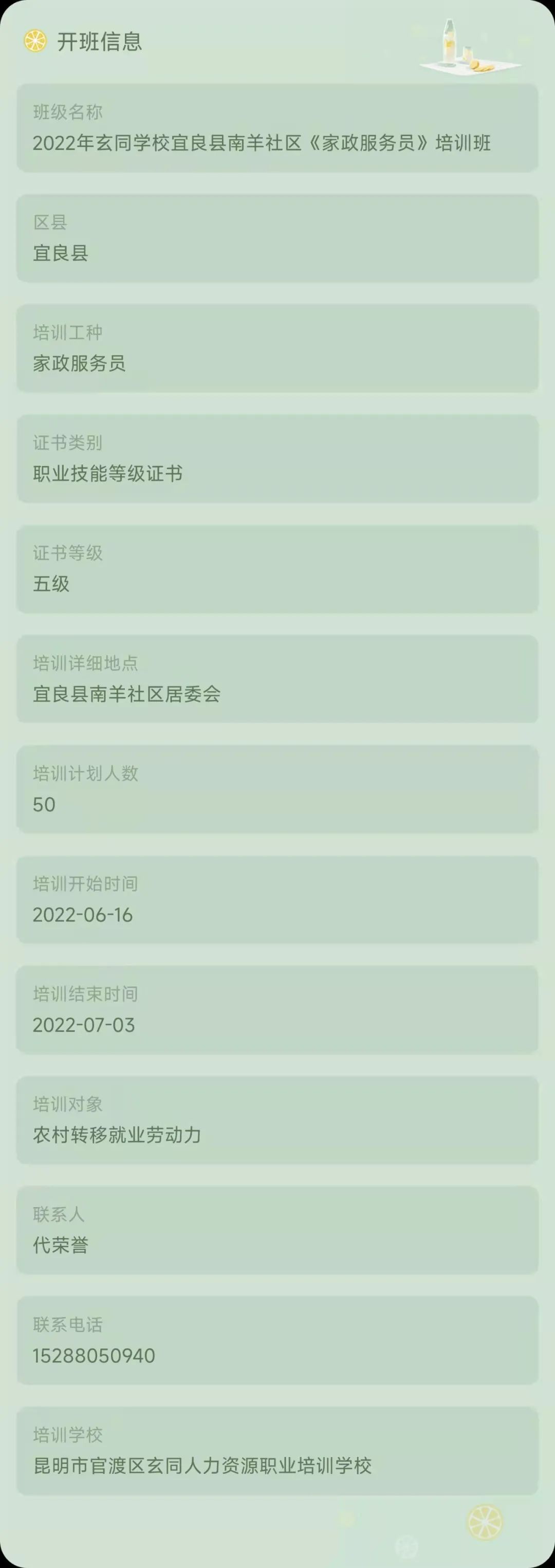Click the 证书等级 card showing 五级
This screenshot has height=1568, width=555.
[x=277, y=569]
